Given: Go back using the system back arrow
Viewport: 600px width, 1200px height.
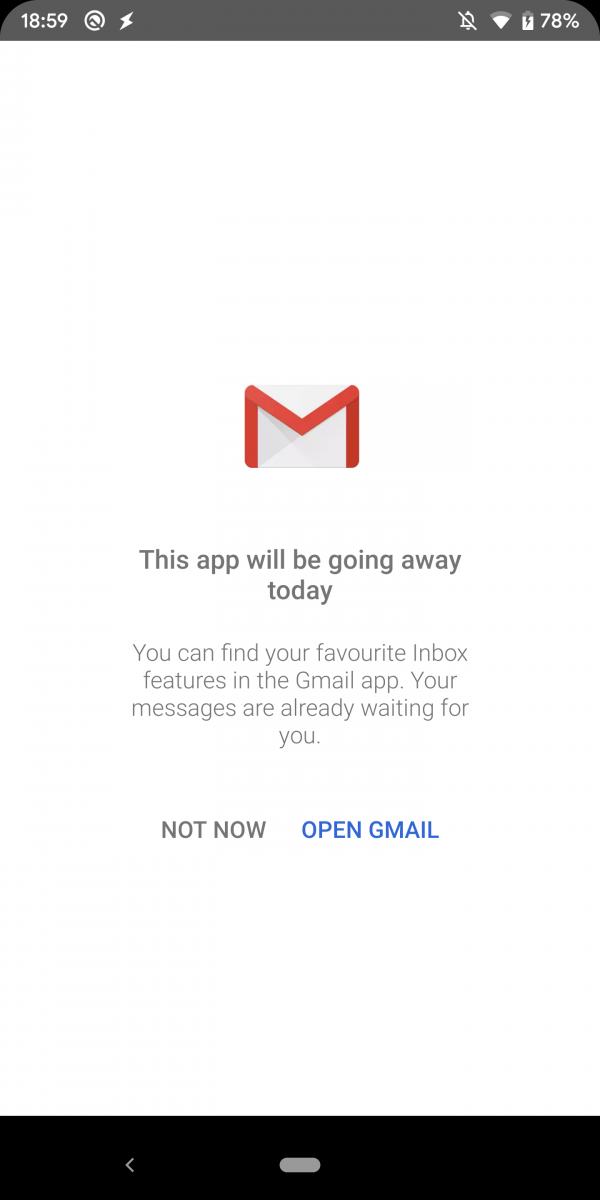Looking at the screenshot, I should (x=129, y=1165).
